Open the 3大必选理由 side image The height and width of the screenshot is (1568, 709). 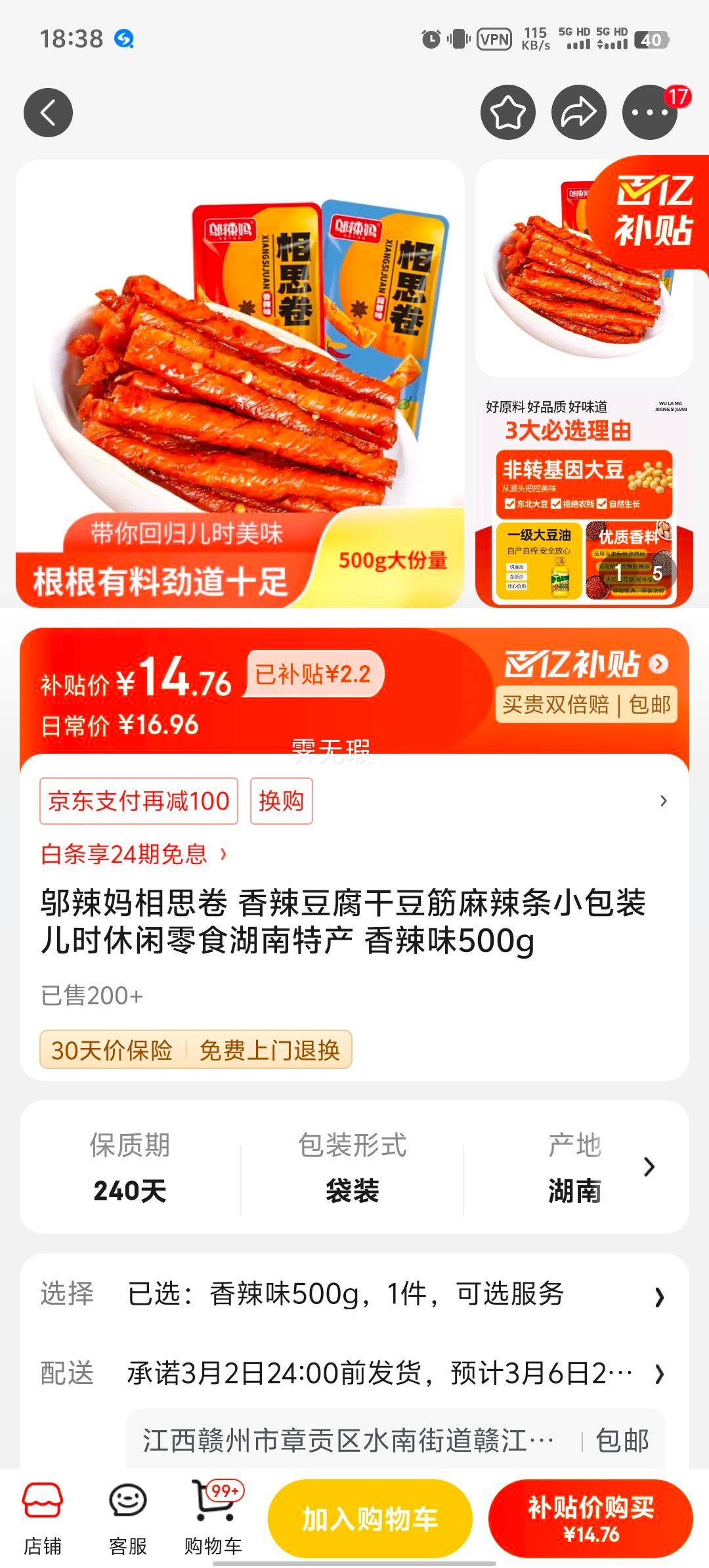[584, 499]
